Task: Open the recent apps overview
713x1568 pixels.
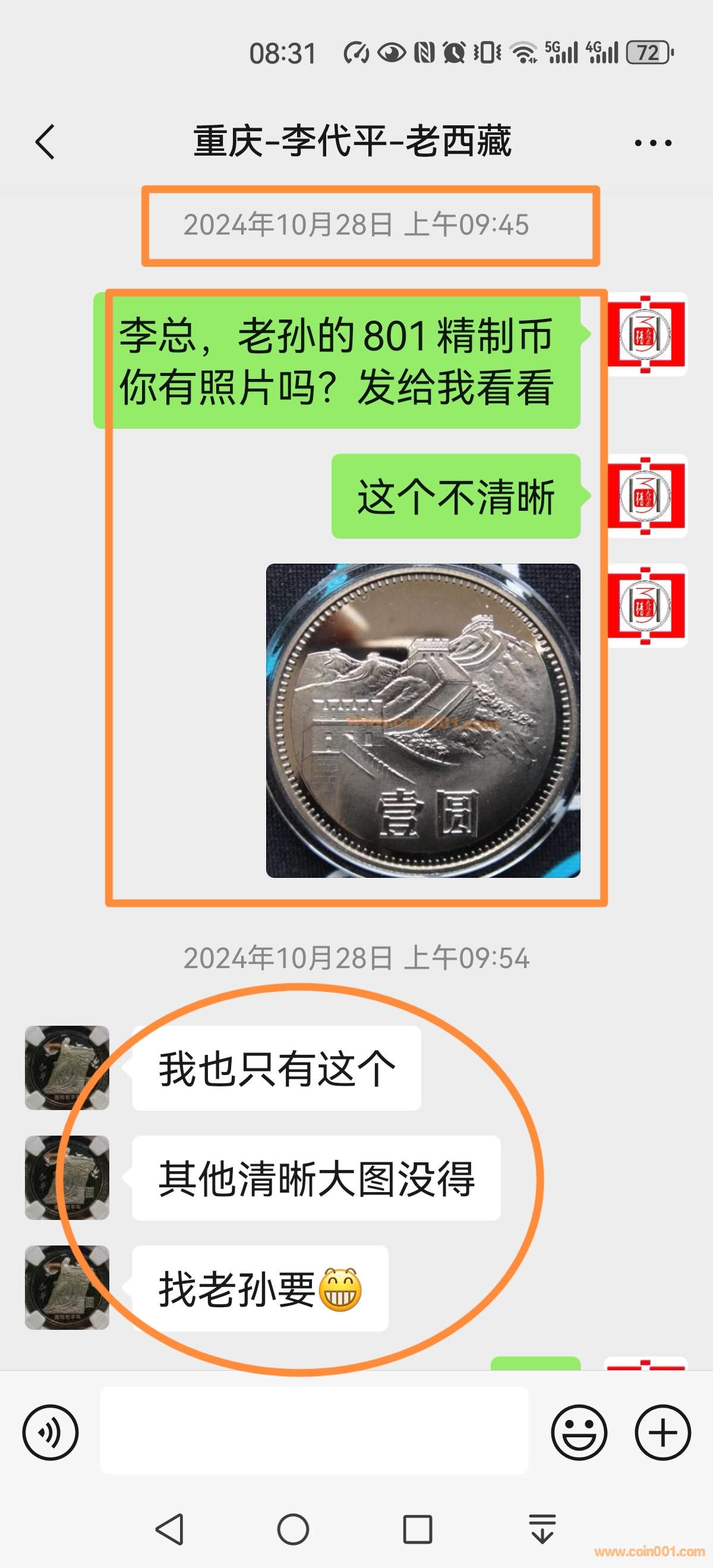Action: pyautogui.click(x=418, y=1529)
